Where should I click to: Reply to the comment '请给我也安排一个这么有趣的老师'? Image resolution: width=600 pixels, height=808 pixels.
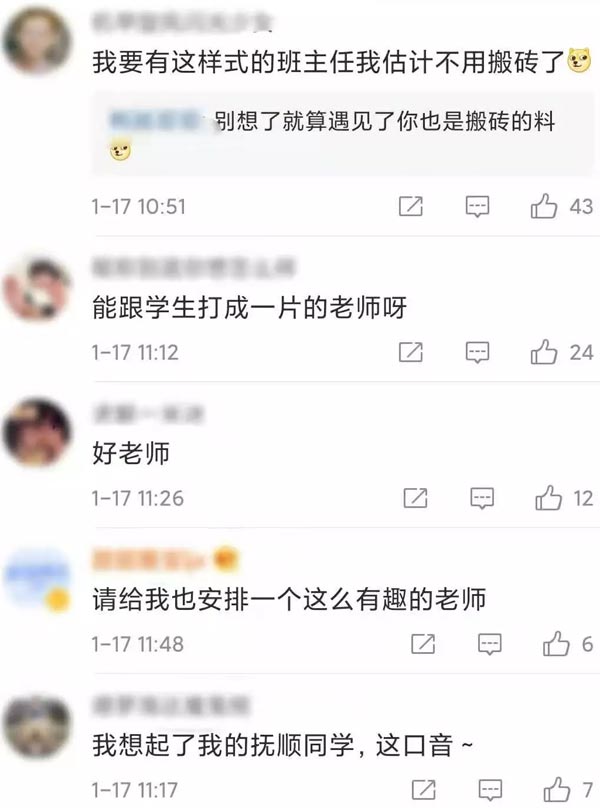click(490, 643)
